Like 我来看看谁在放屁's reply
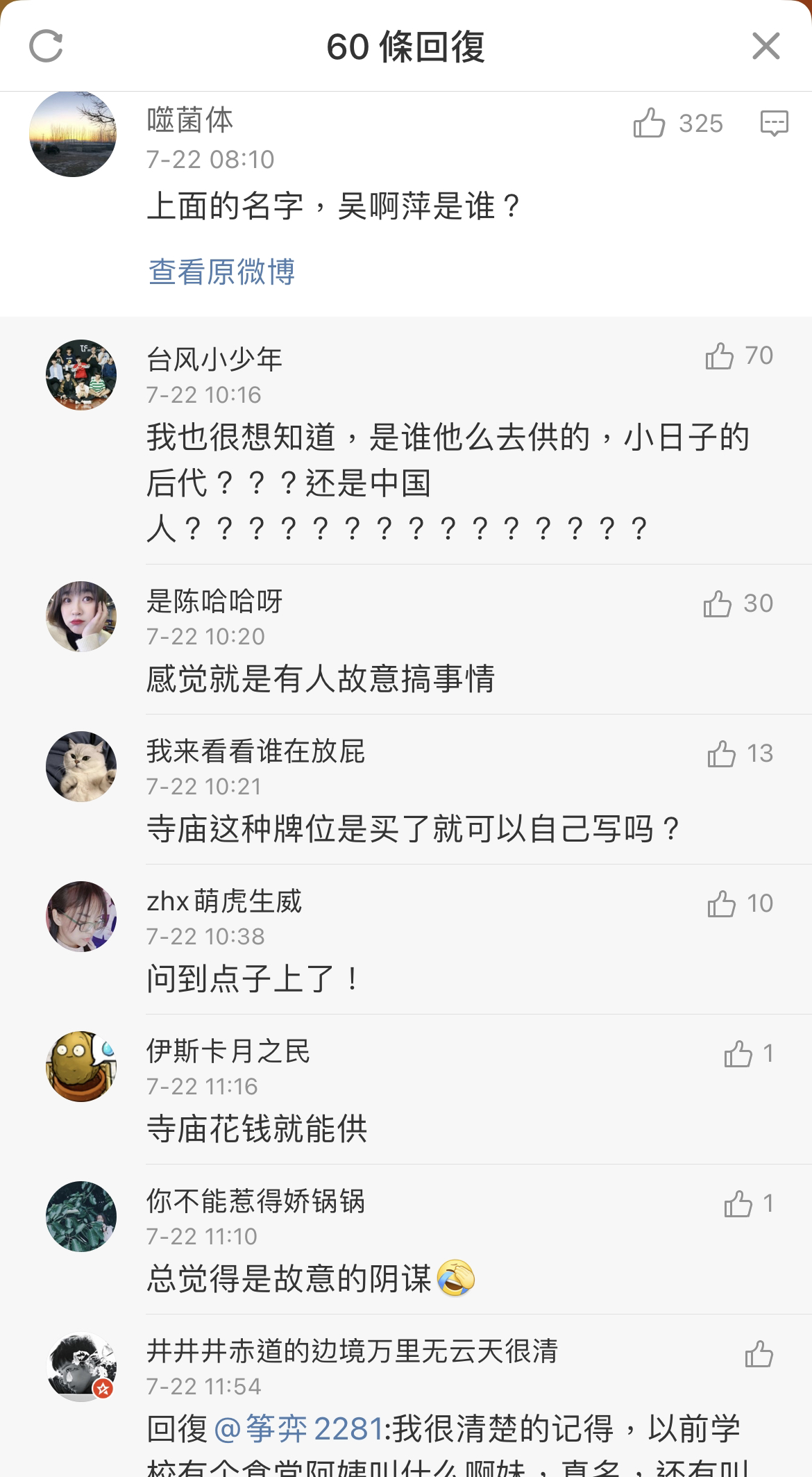 click(x=722, y=754)
